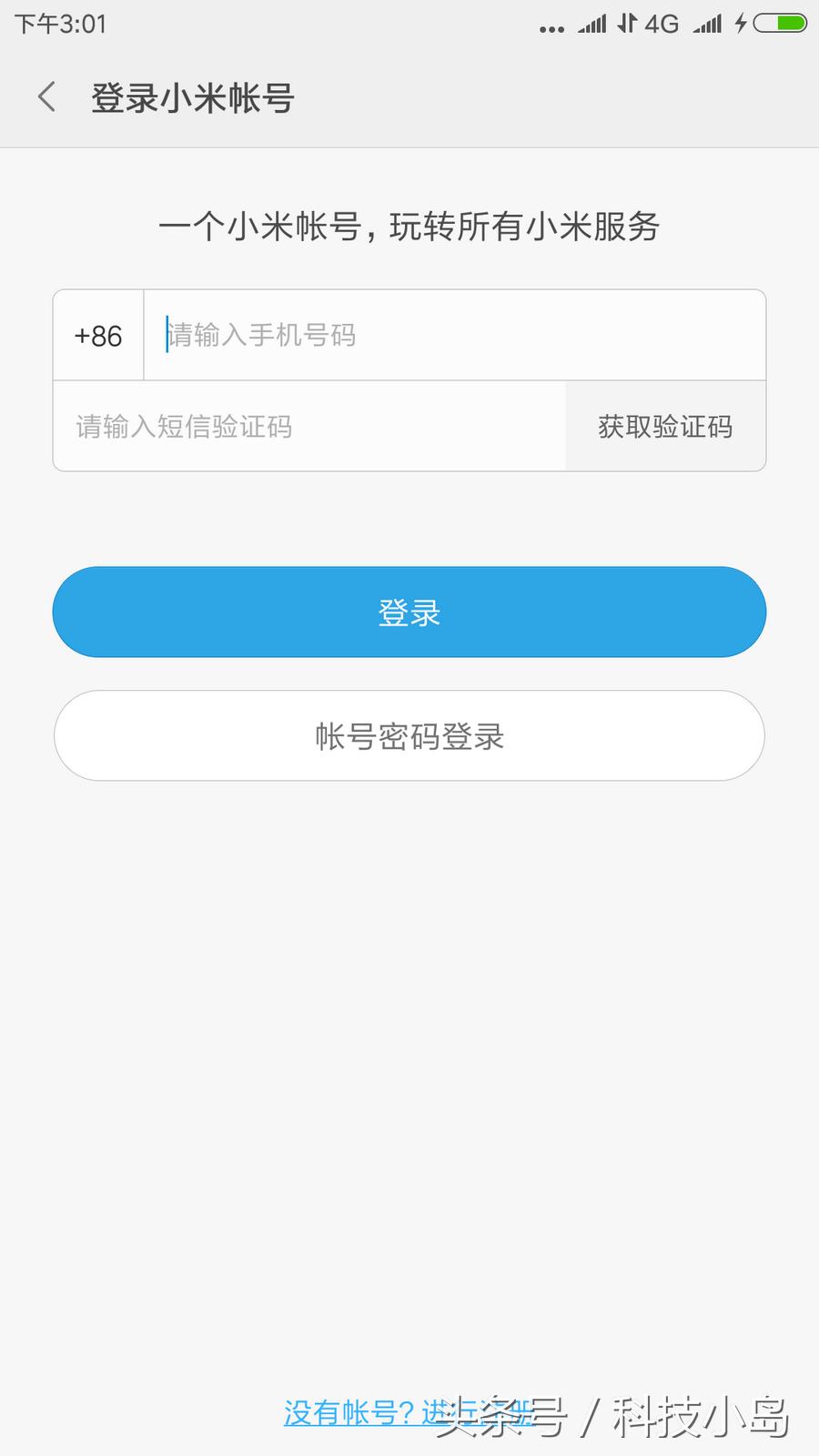Viewport: 819px width, 1456px height.
Task: Tap the cursor in the phone field
Action: click(166, 335)
